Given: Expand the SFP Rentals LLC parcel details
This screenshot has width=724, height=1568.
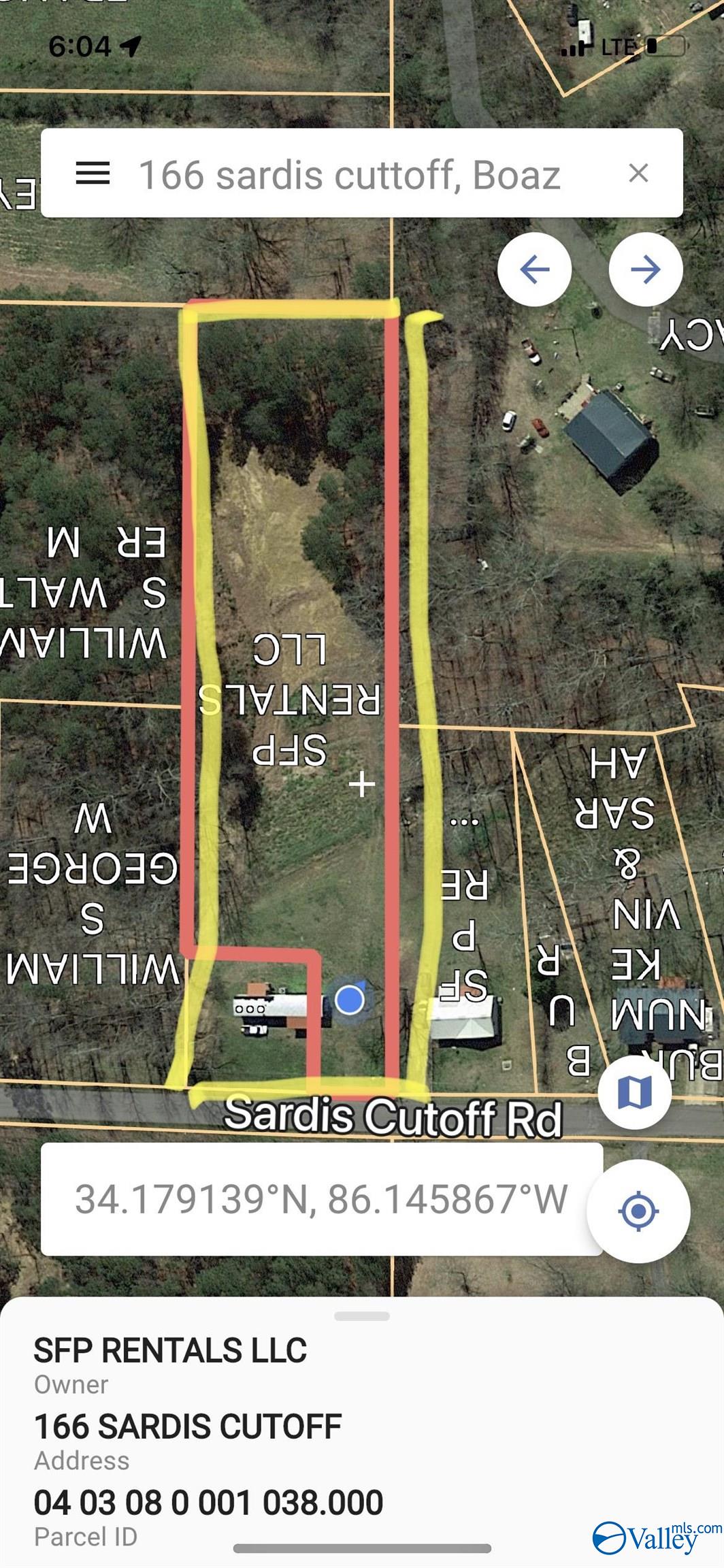Looking at the screenshot, I should pos(361,1316).
